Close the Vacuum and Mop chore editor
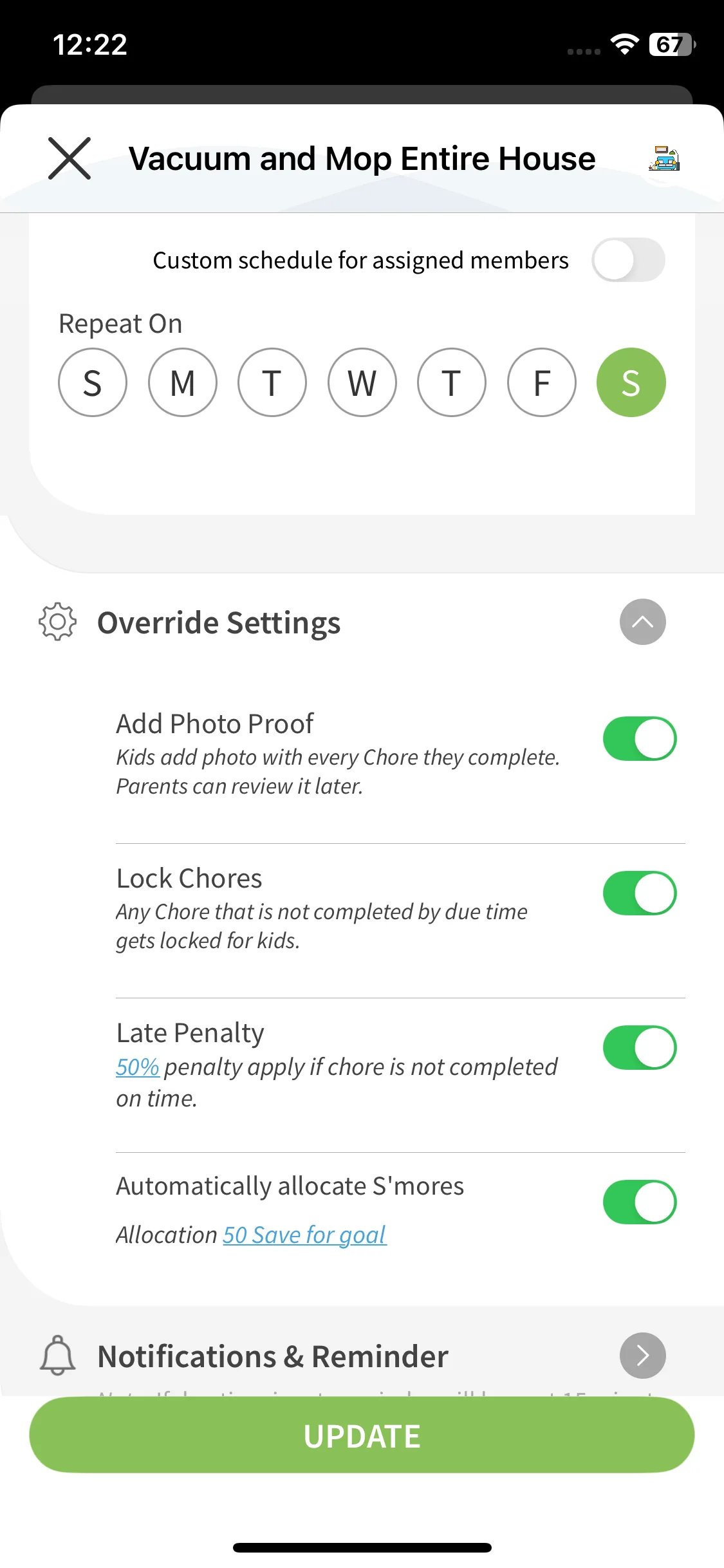 pyautogui.click(x=70, y=158)
